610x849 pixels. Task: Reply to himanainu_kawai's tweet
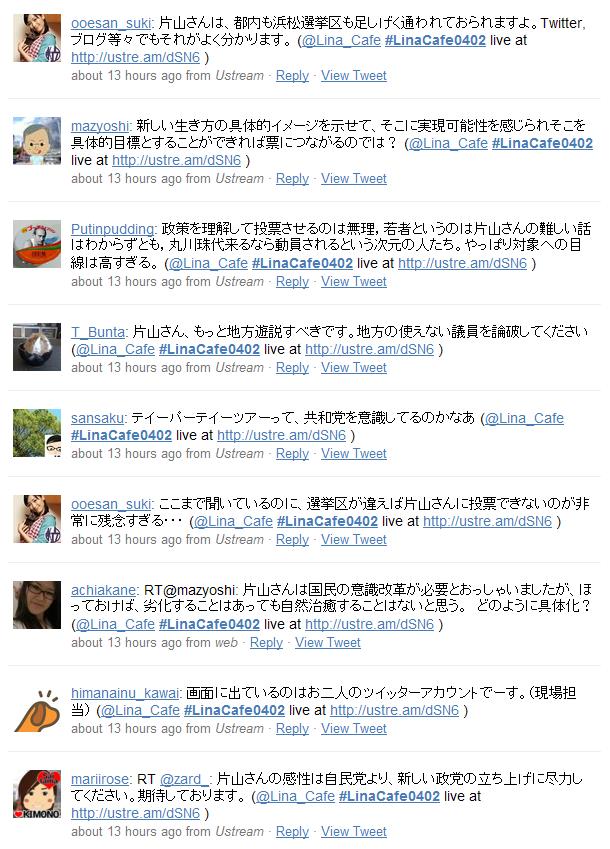coord(292,728)
